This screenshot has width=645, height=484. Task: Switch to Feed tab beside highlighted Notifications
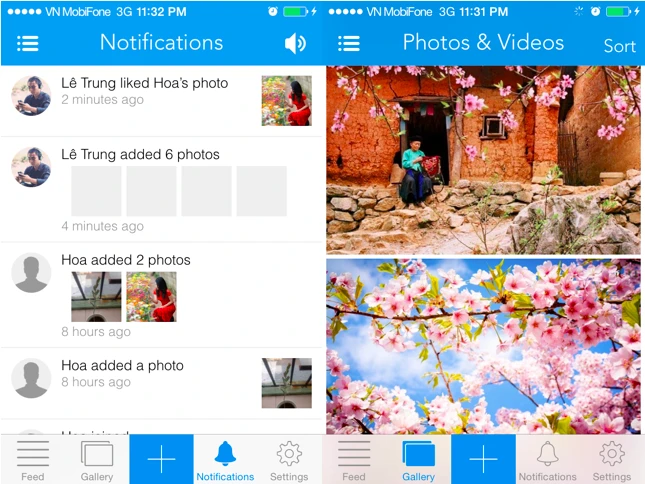pyautogui.click(x=33, y=460)
